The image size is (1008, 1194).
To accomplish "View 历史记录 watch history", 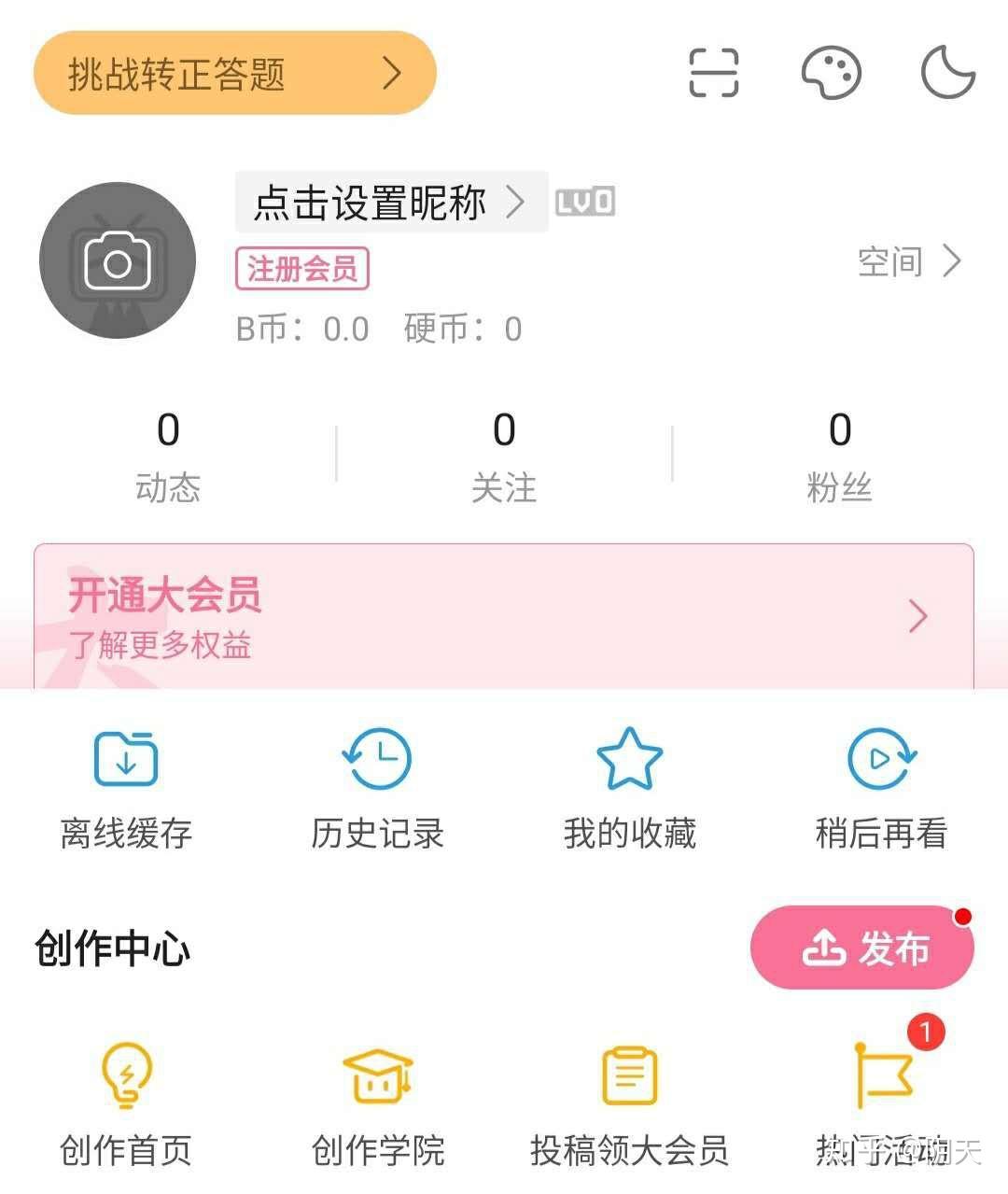I will [x=376, y=784].
